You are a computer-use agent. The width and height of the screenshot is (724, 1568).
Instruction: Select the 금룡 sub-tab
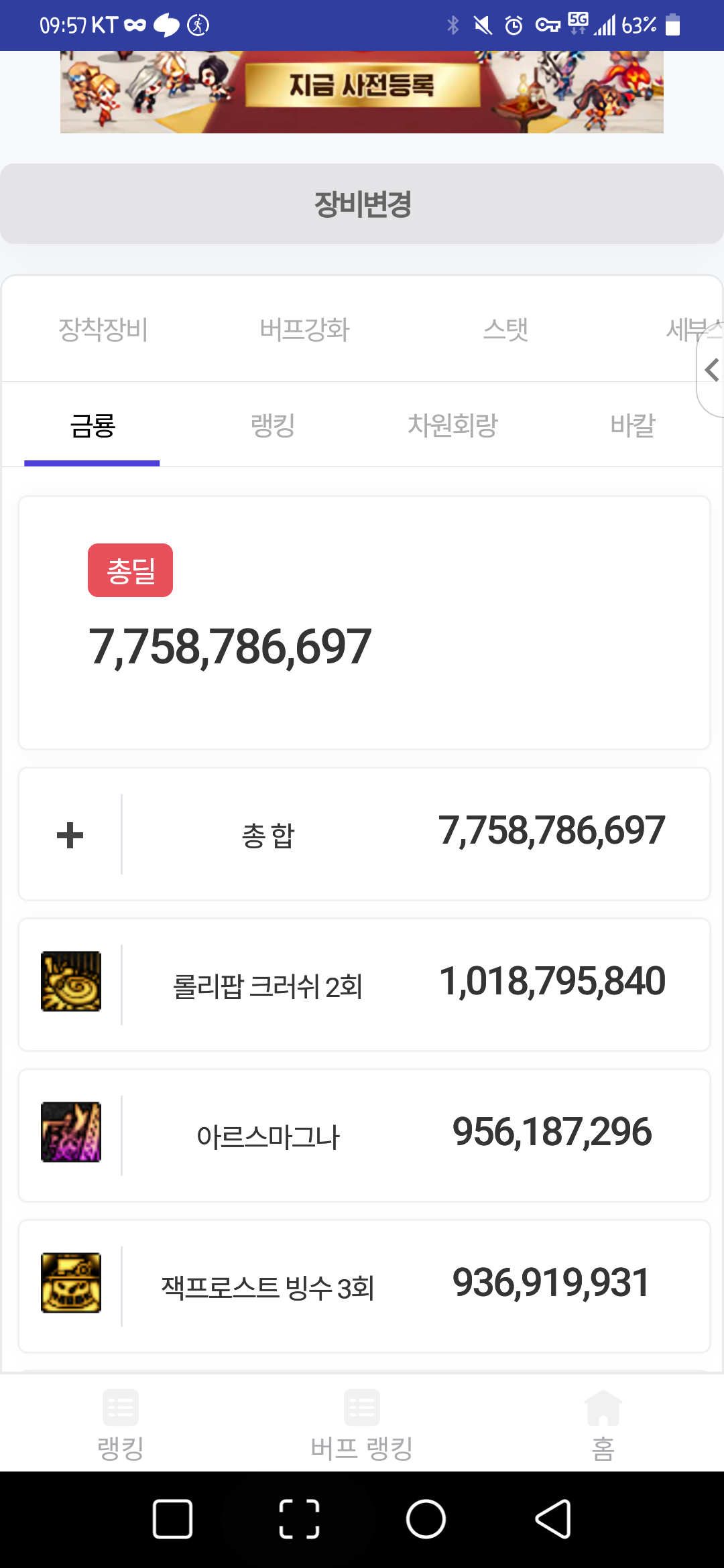[x=93, y=426]
